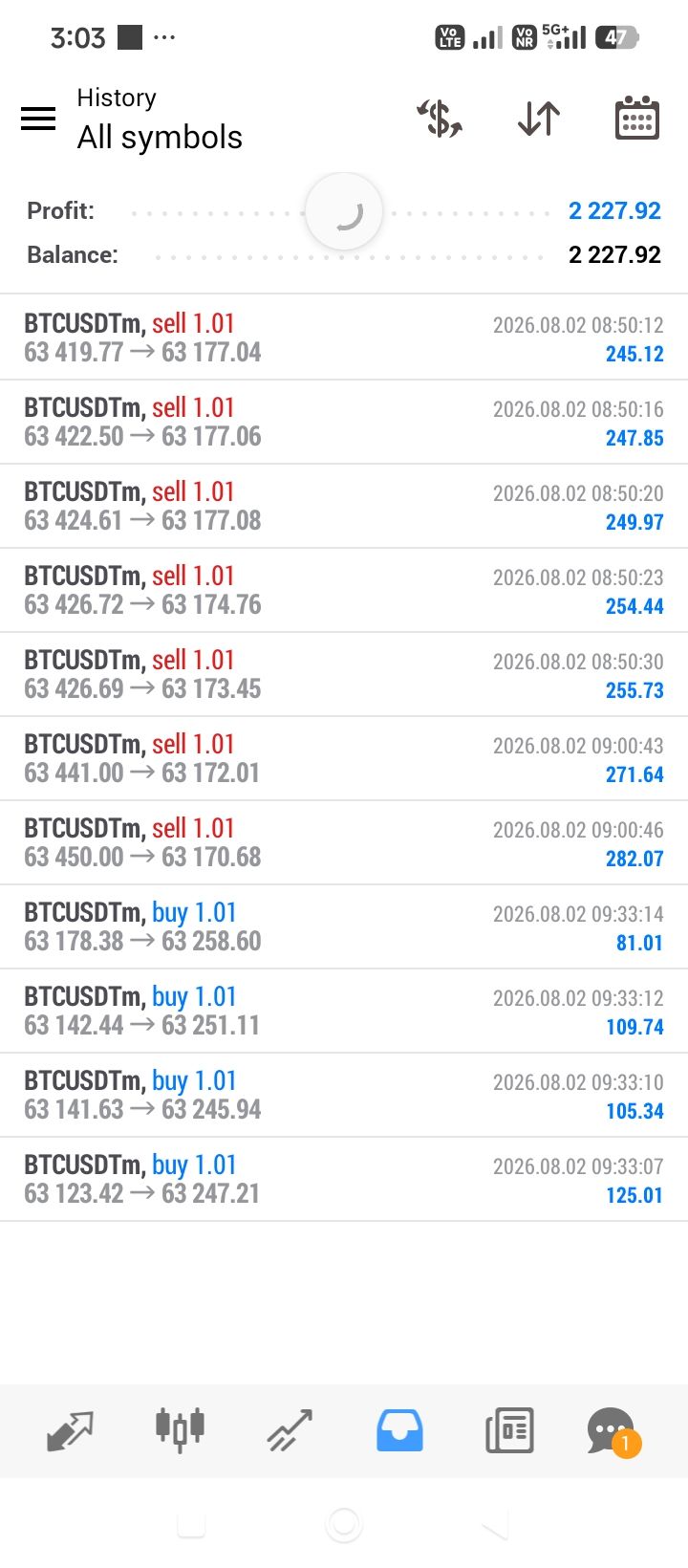Select the buy trade with profit 105.34
The image size is (688, 1568).
tap(344, 1096)
